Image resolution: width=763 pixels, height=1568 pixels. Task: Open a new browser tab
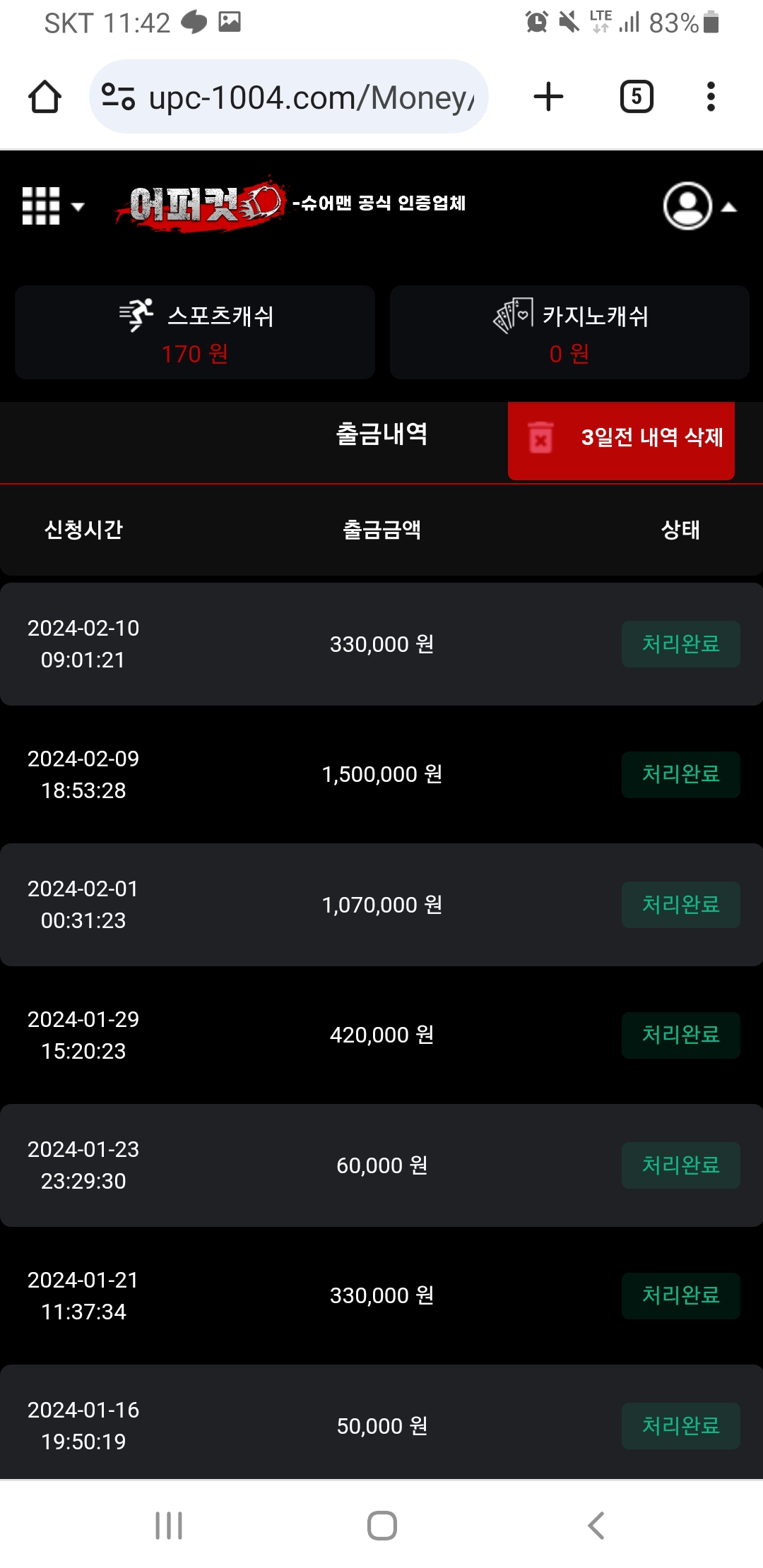coord(548,97)
